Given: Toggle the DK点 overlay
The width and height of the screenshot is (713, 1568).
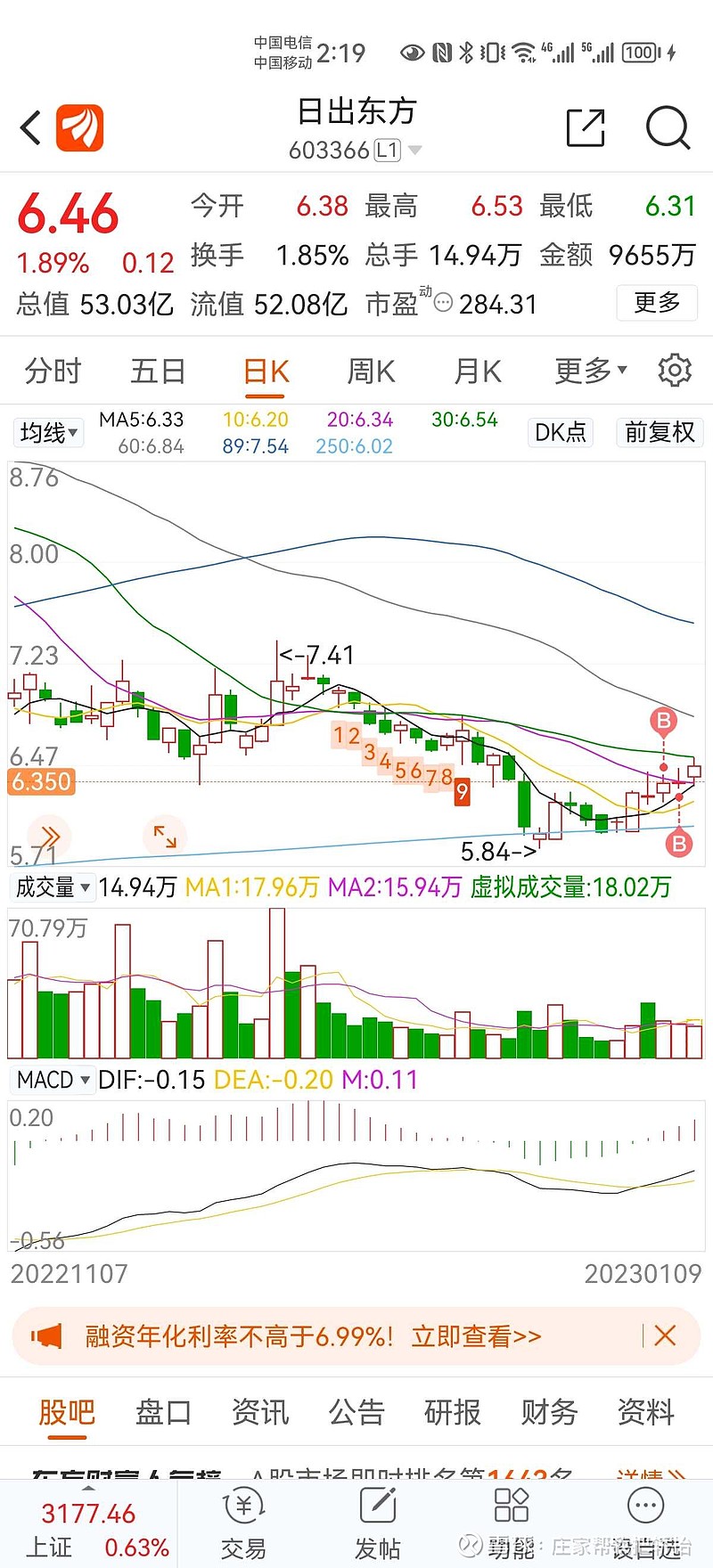Looking at the screenshot, I should point(560,432).
